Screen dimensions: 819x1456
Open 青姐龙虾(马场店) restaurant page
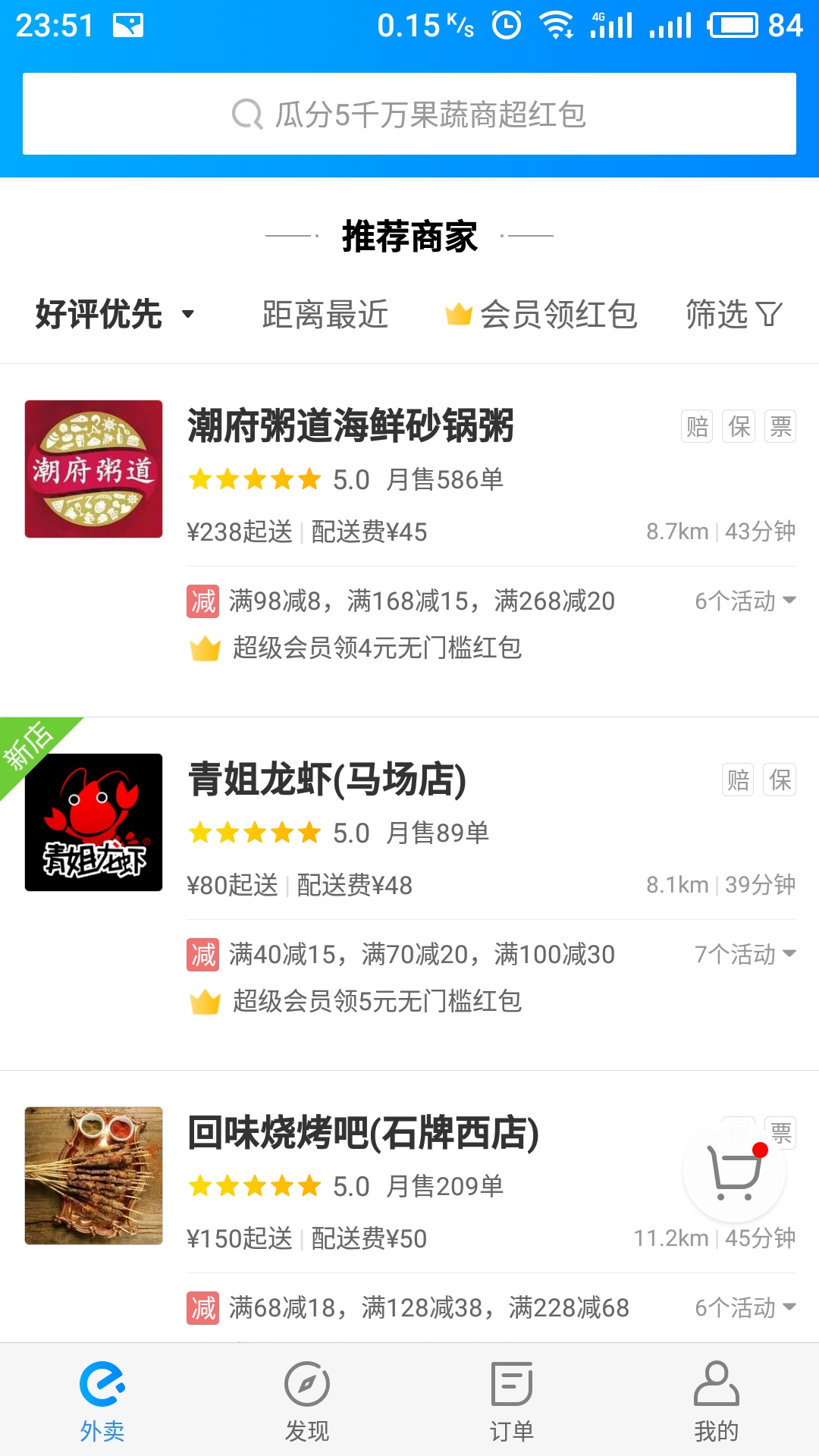327,780
